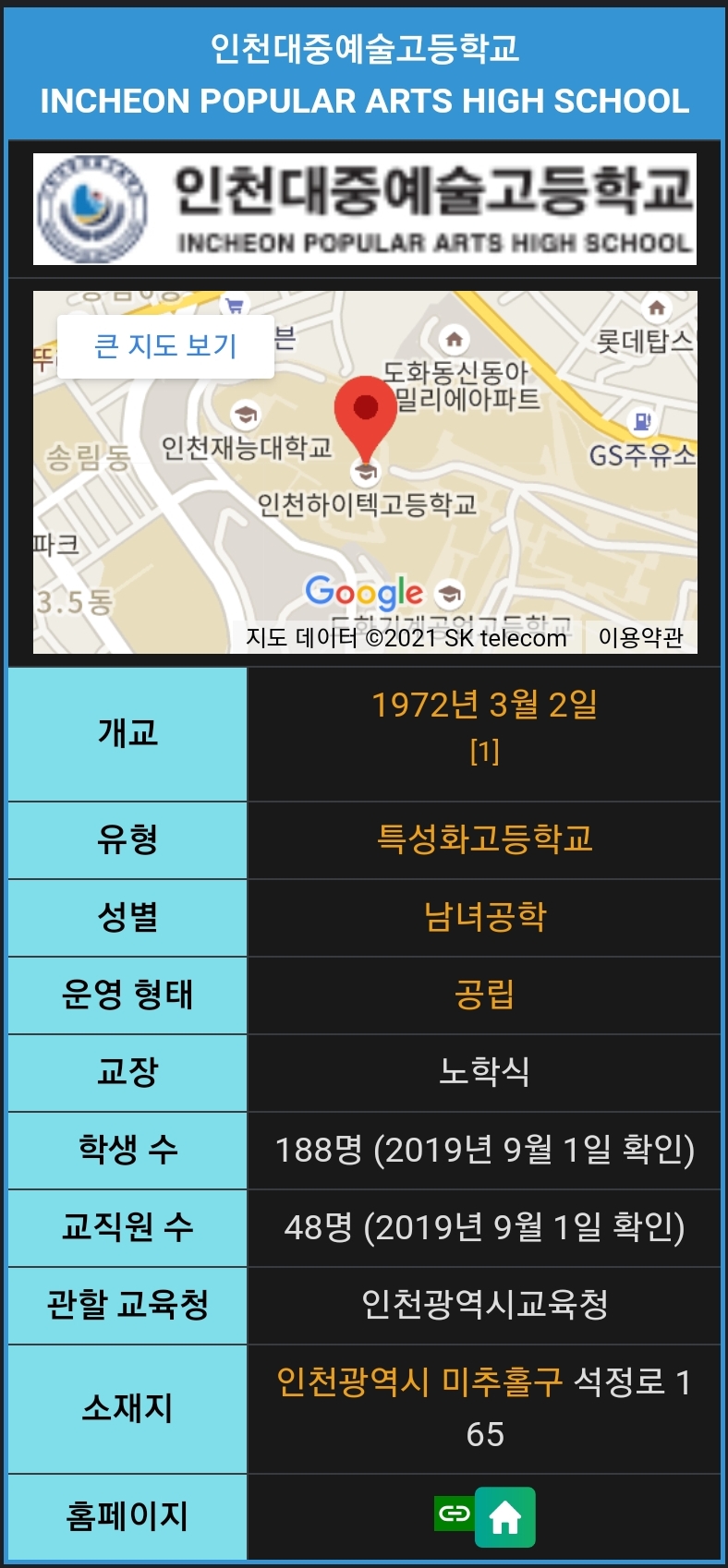This screenshot has width=728, height=1568.
Task: Open the Google logo link on the map
Action: [x=364, y=592]
